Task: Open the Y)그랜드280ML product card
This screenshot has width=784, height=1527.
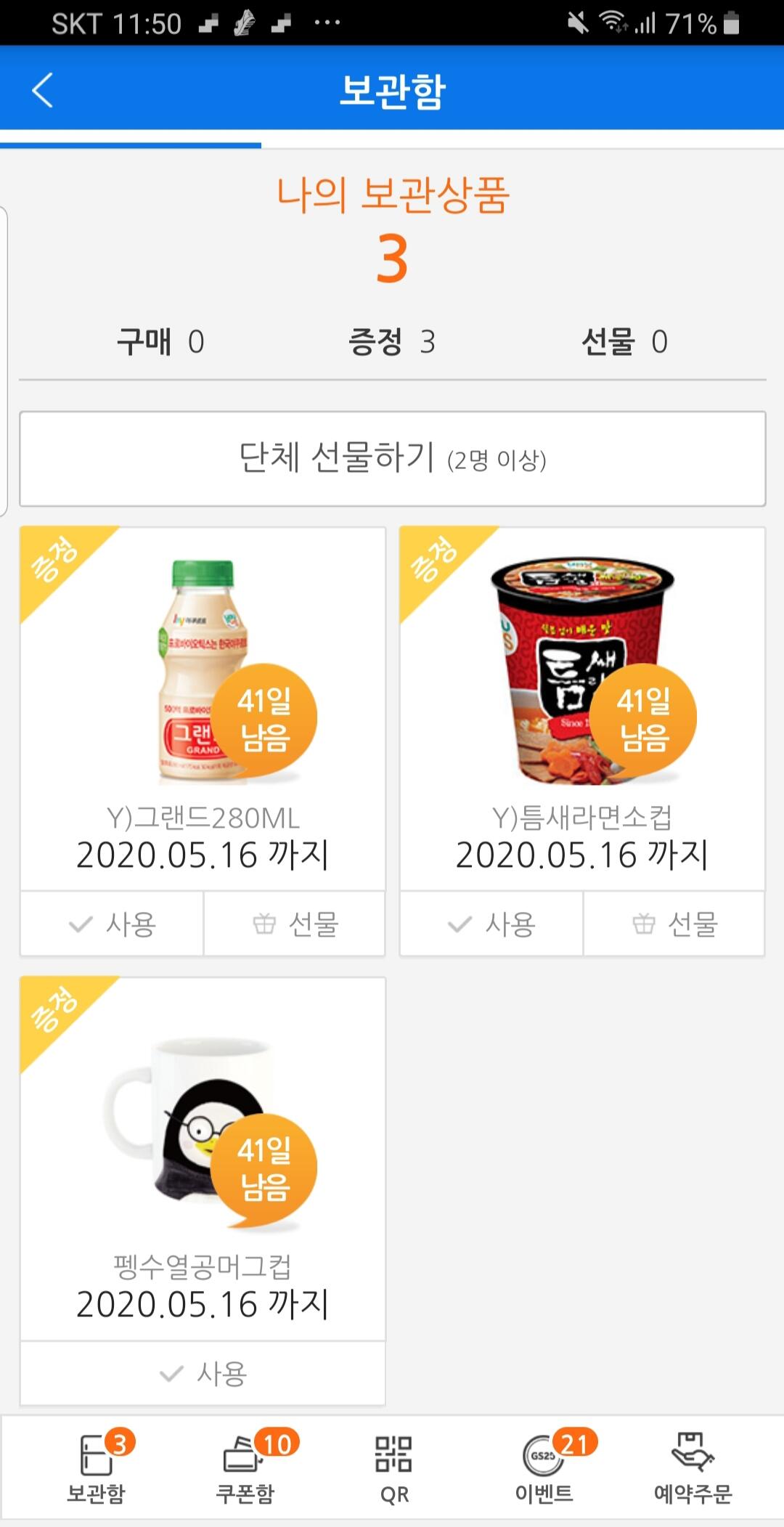Action: [203, 709]
